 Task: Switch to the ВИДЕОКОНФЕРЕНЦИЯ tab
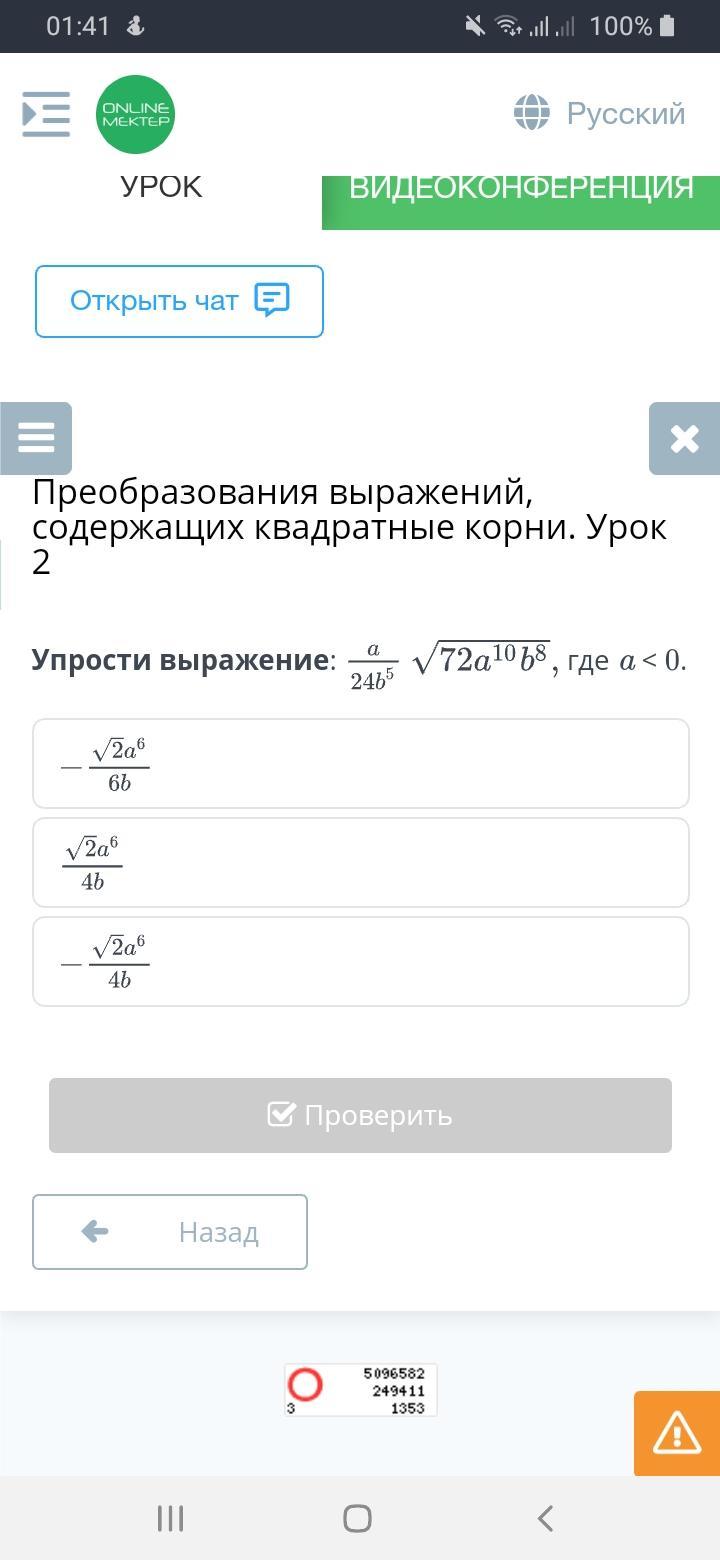520,190
